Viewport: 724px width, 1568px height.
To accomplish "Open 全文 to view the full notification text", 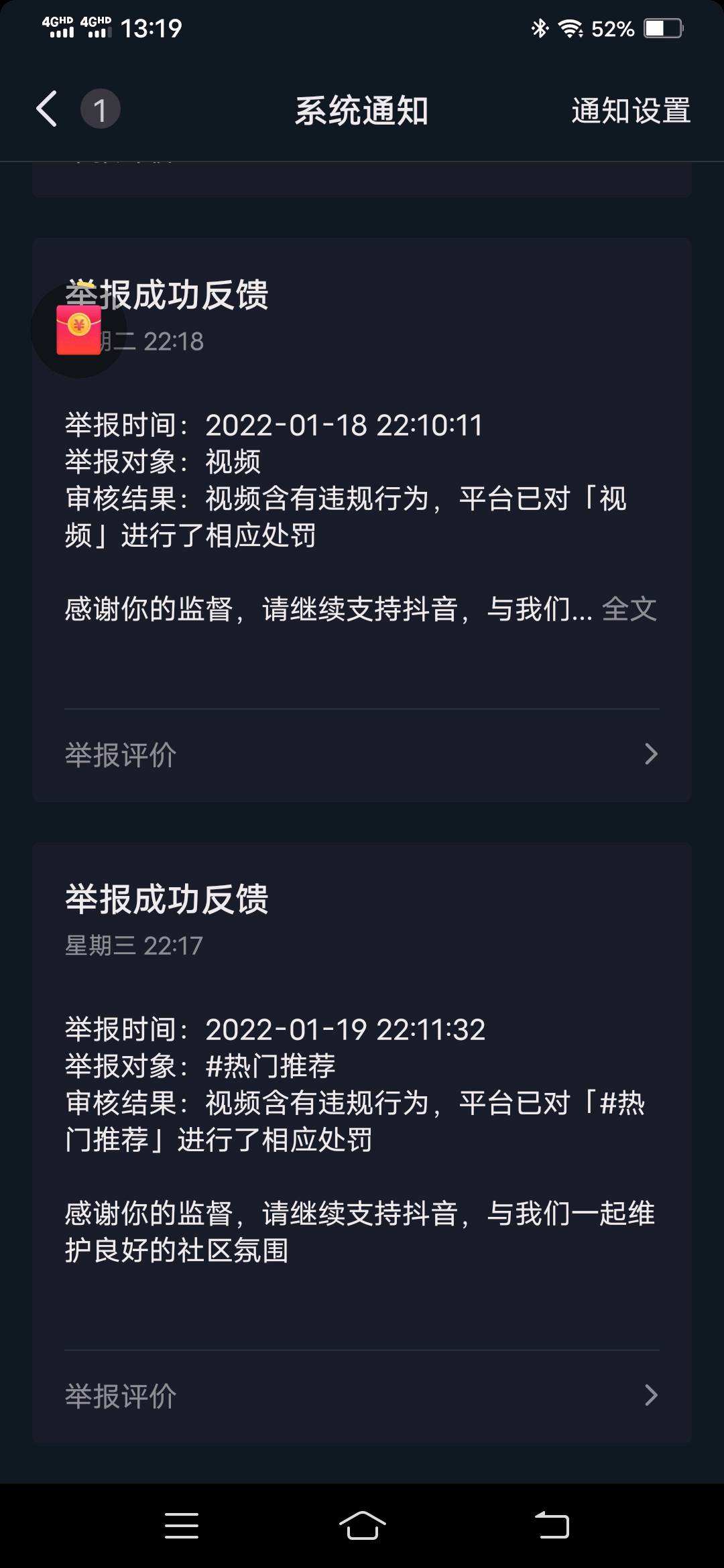I will (629, 608).
